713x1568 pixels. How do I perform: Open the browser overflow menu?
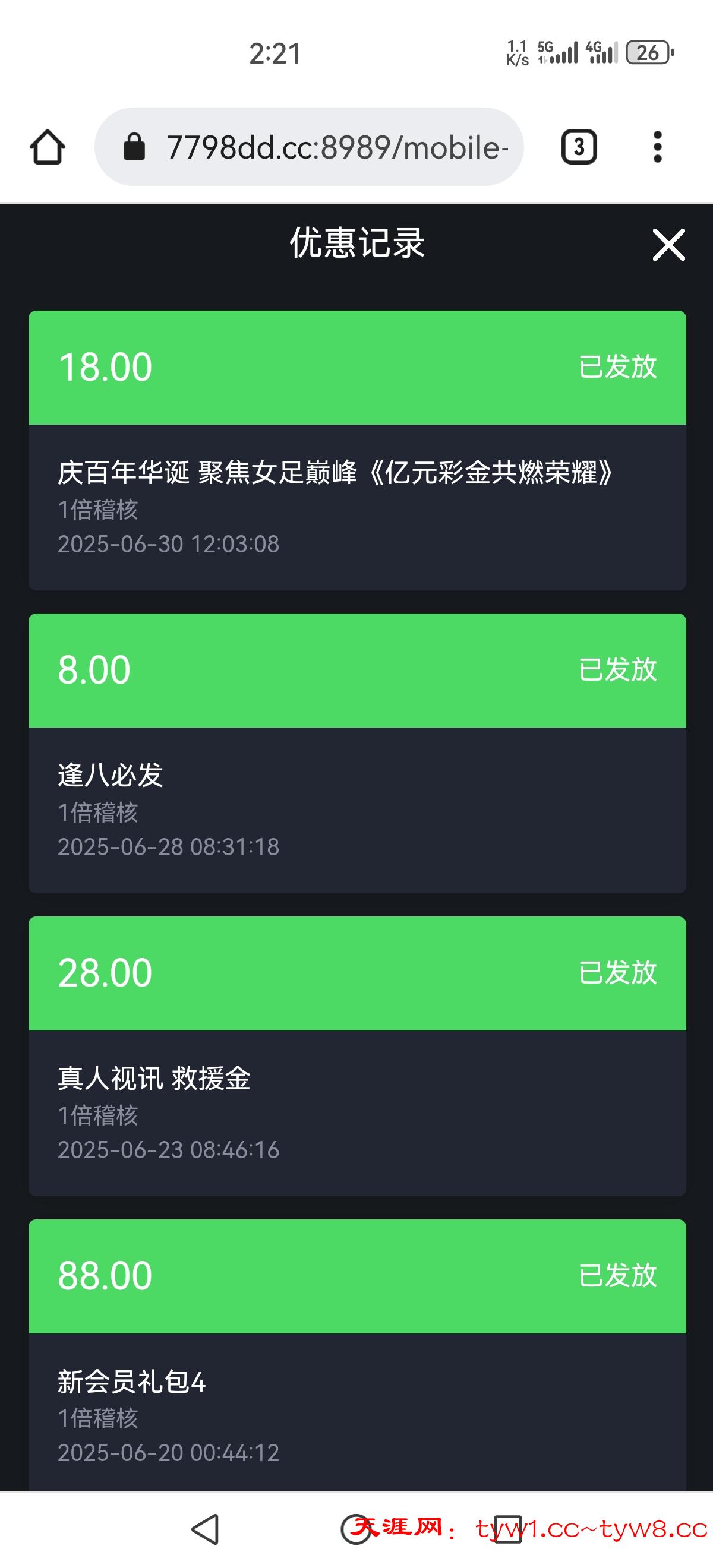click(x=657, y=147)
